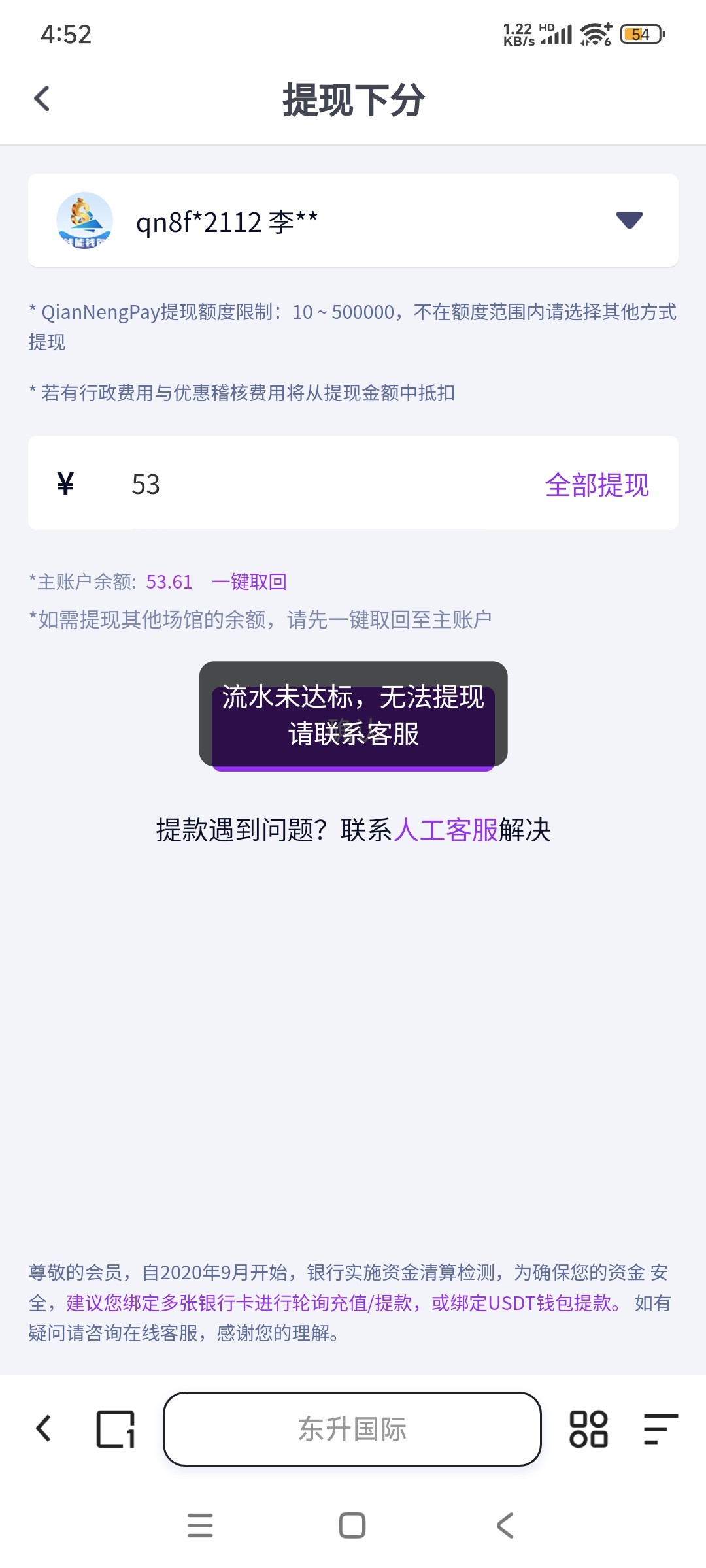Expand the qn8f*2112 account dropdown
This screenshot has width=706, height=1568.
[629, 221]
